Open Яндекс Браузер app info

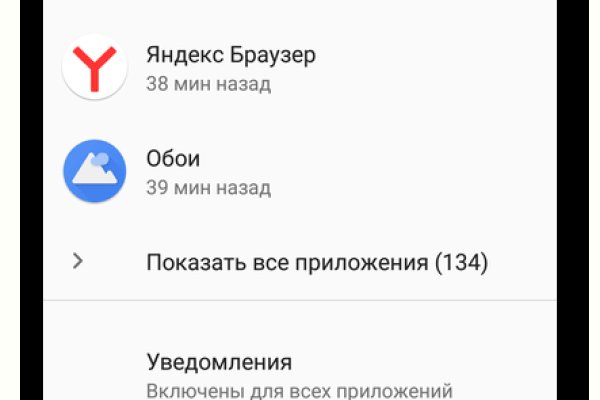tap(230, 67)
